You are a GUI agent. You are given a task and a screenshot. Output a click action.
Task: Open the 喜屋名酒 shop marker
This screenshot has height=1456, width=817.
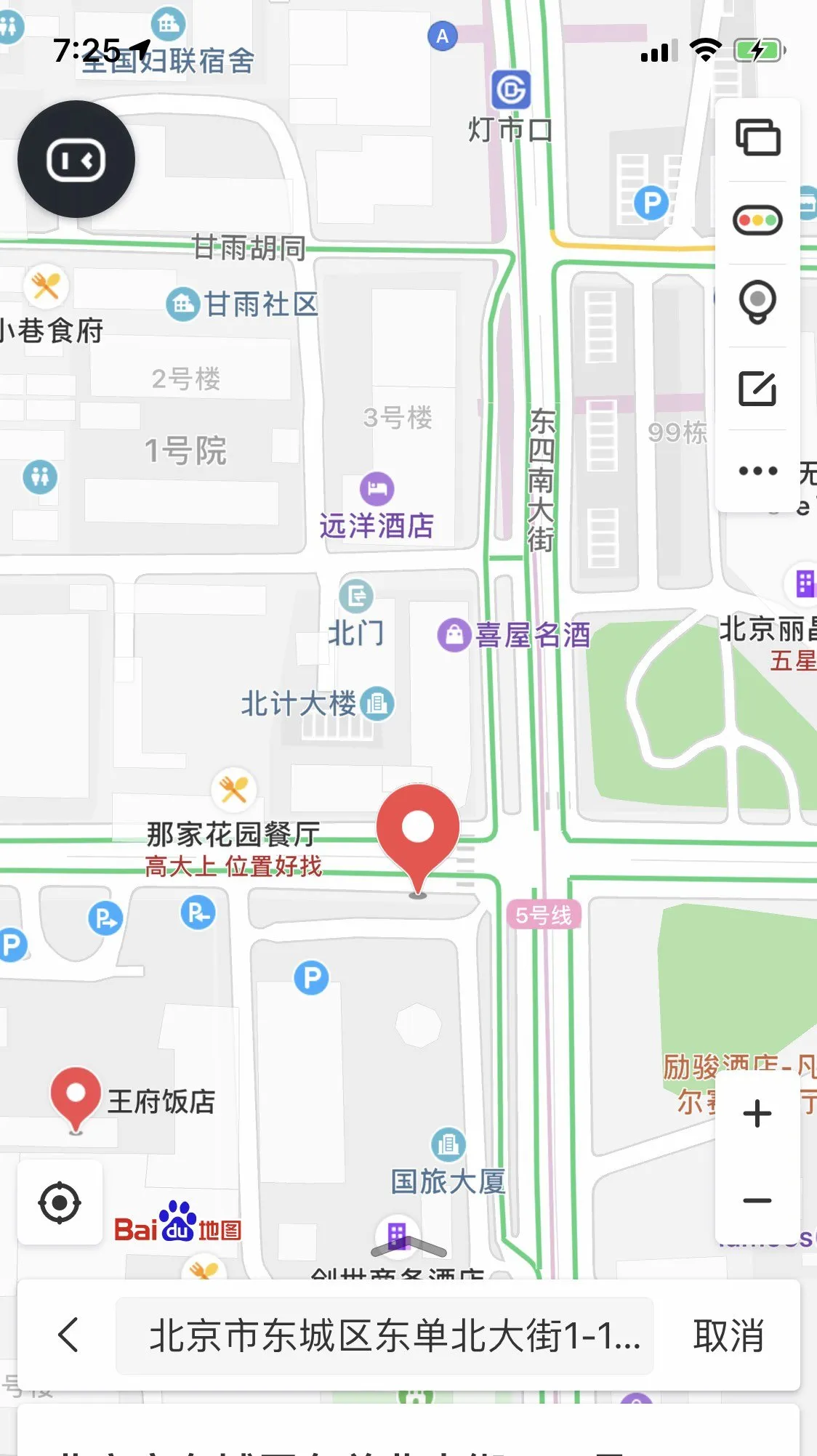coord(454,636)
